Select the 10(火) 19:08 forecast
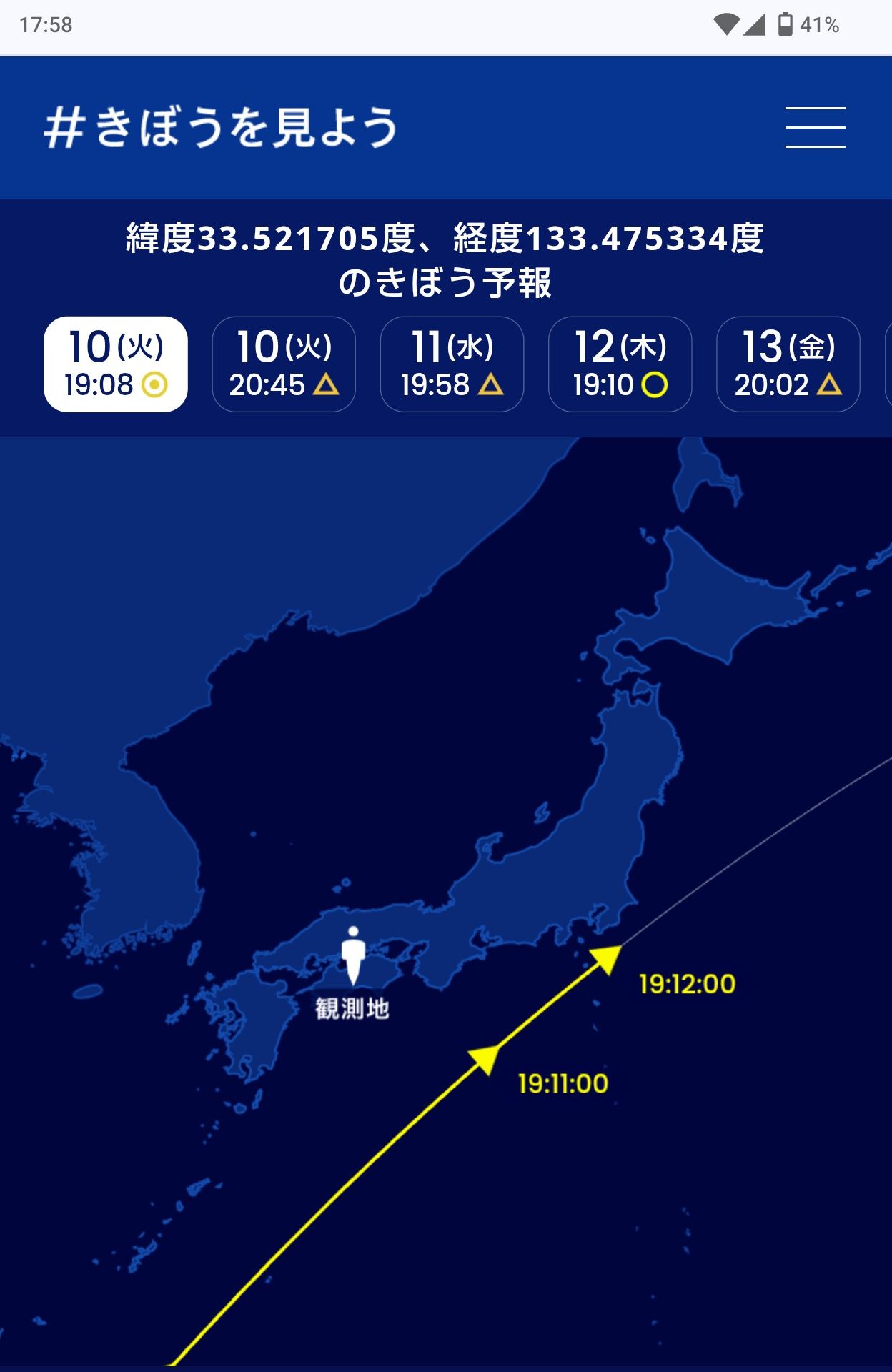892x1372 pixels. click(116, 364)
